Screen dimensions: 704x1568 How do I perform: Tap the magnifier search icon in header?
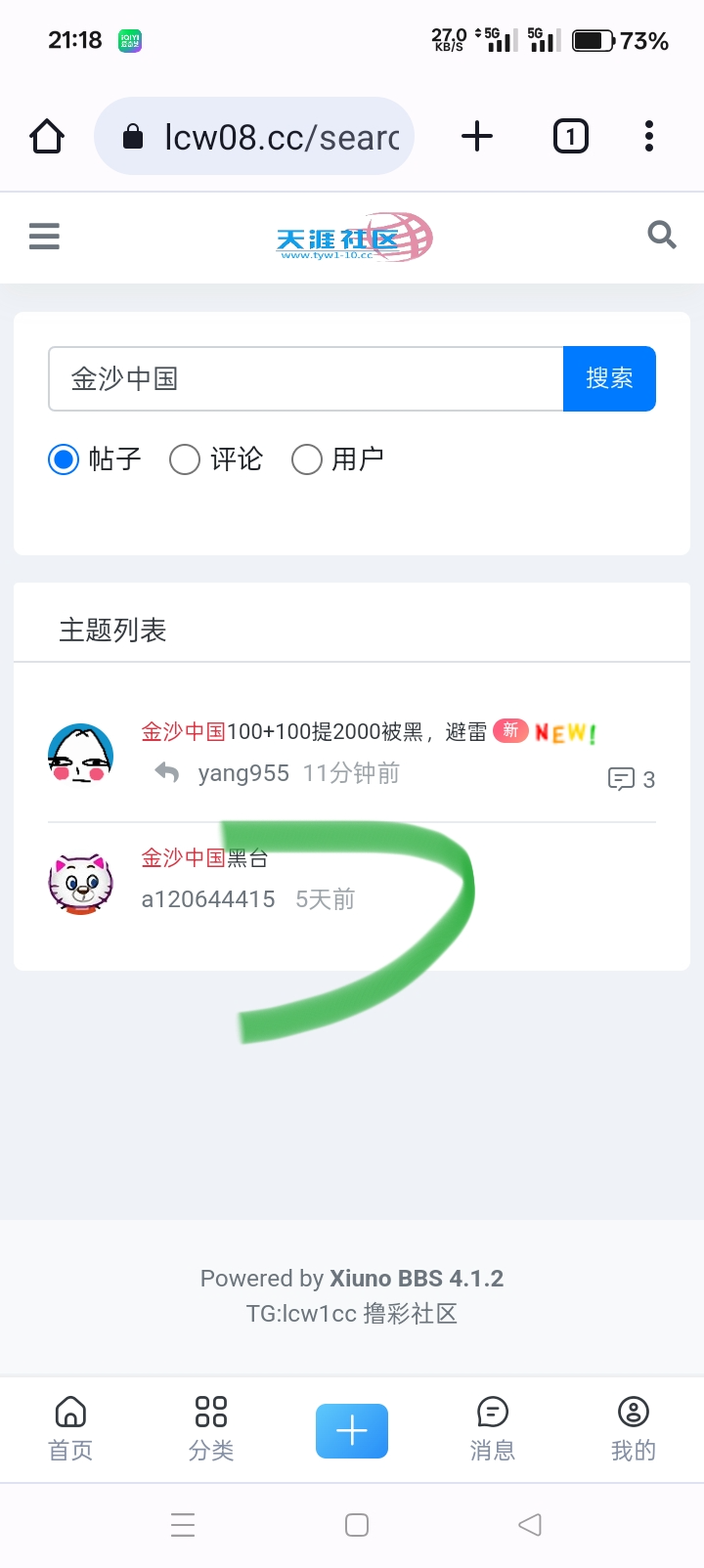(x=662, y=235)
